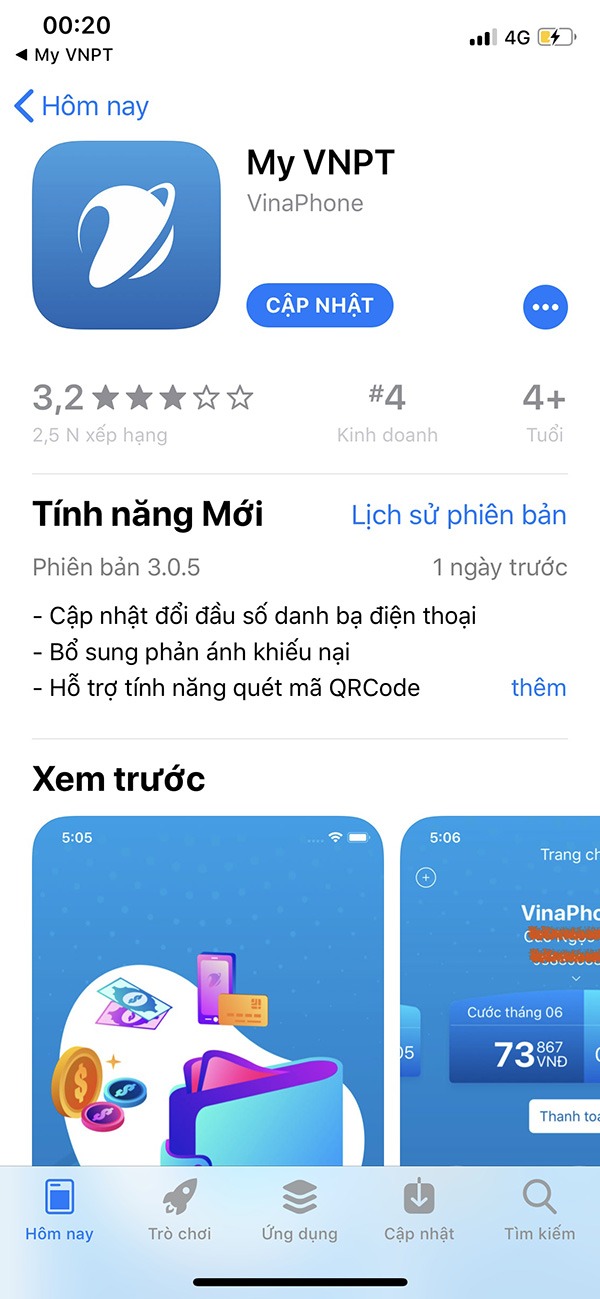
Task: Open the three-dot more options button
Action: click(545, 307)
